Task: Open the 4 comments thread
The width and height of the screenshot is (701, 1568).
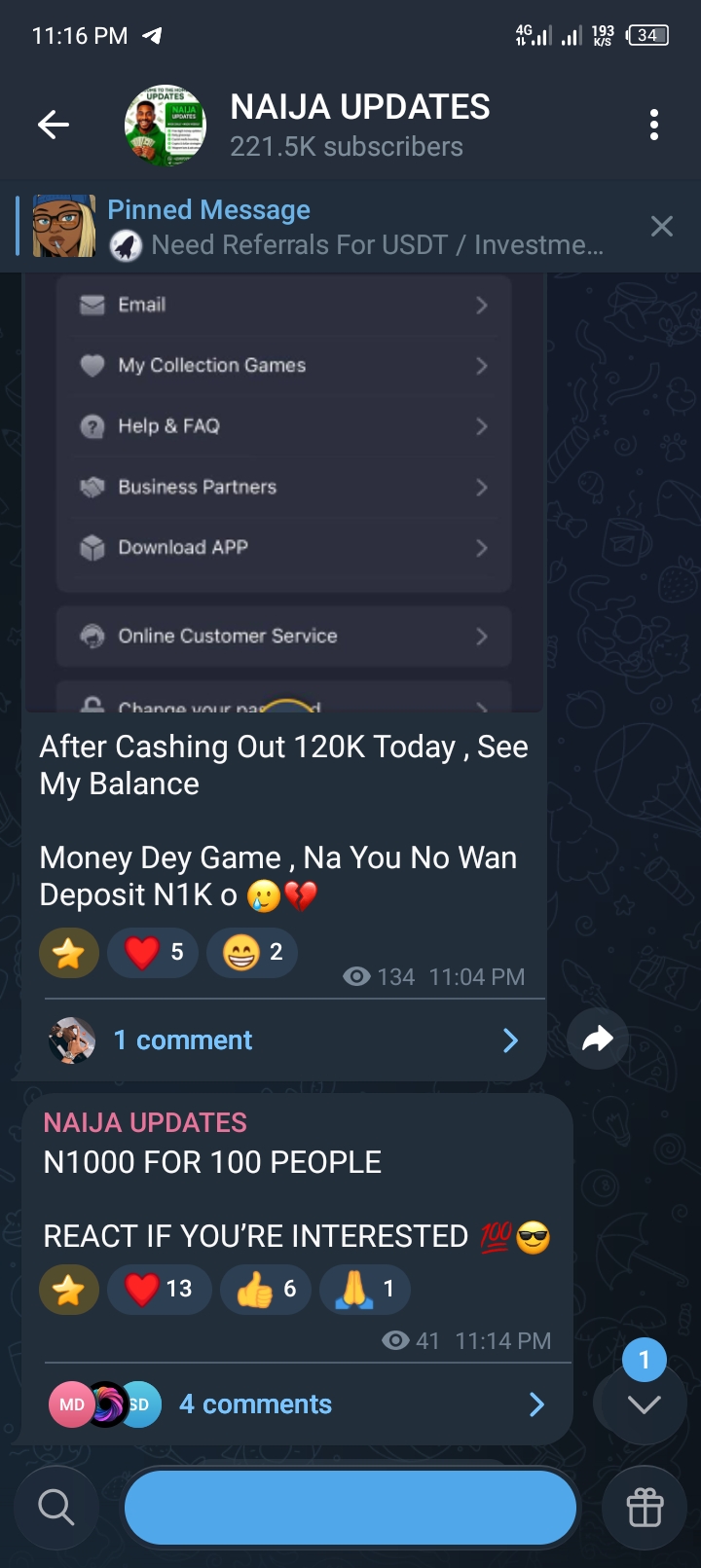Action: 292,1404
